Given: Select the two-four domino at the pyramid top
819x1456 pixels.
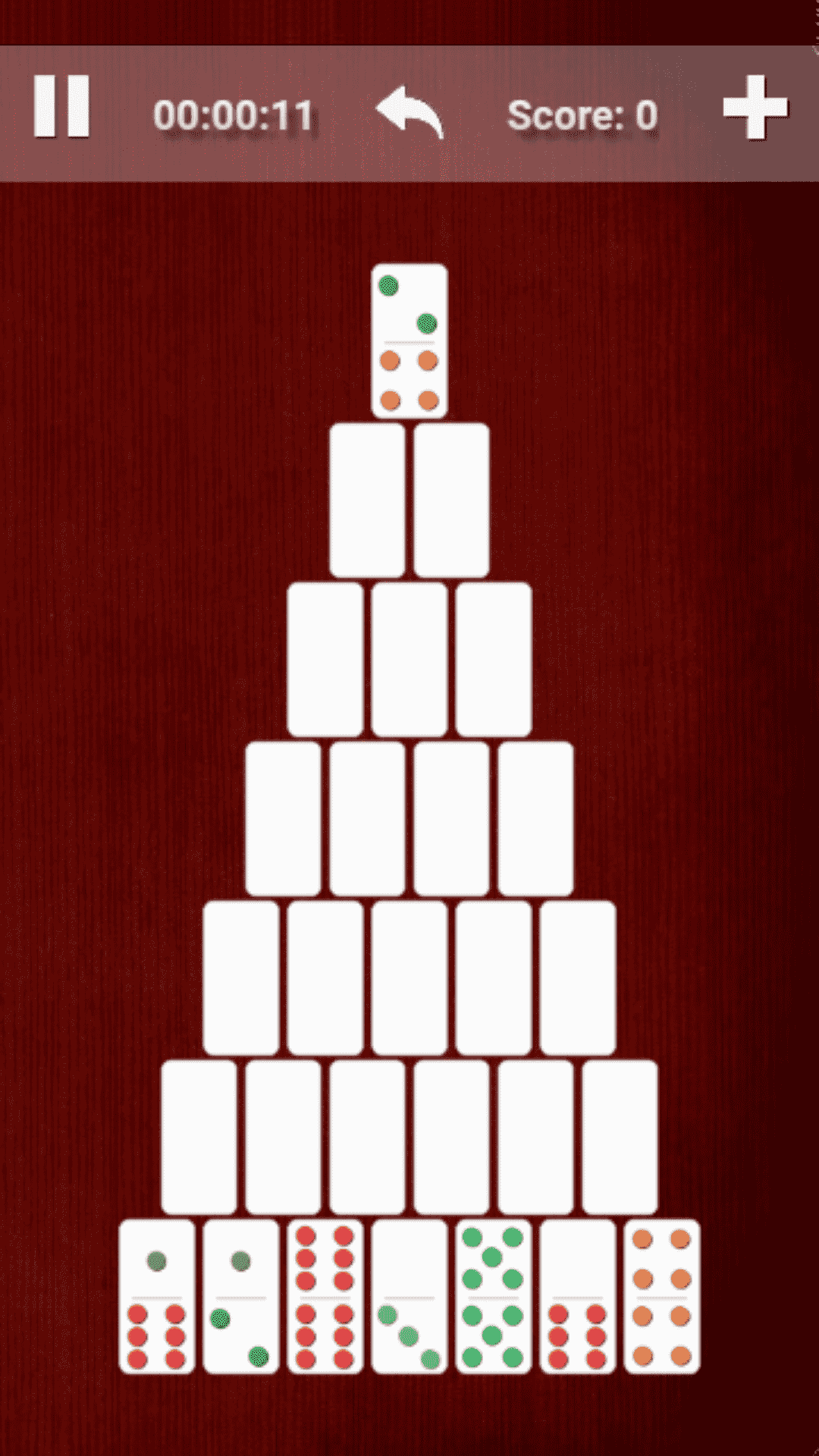Looking at the screenshot, I should pos(409,341).
